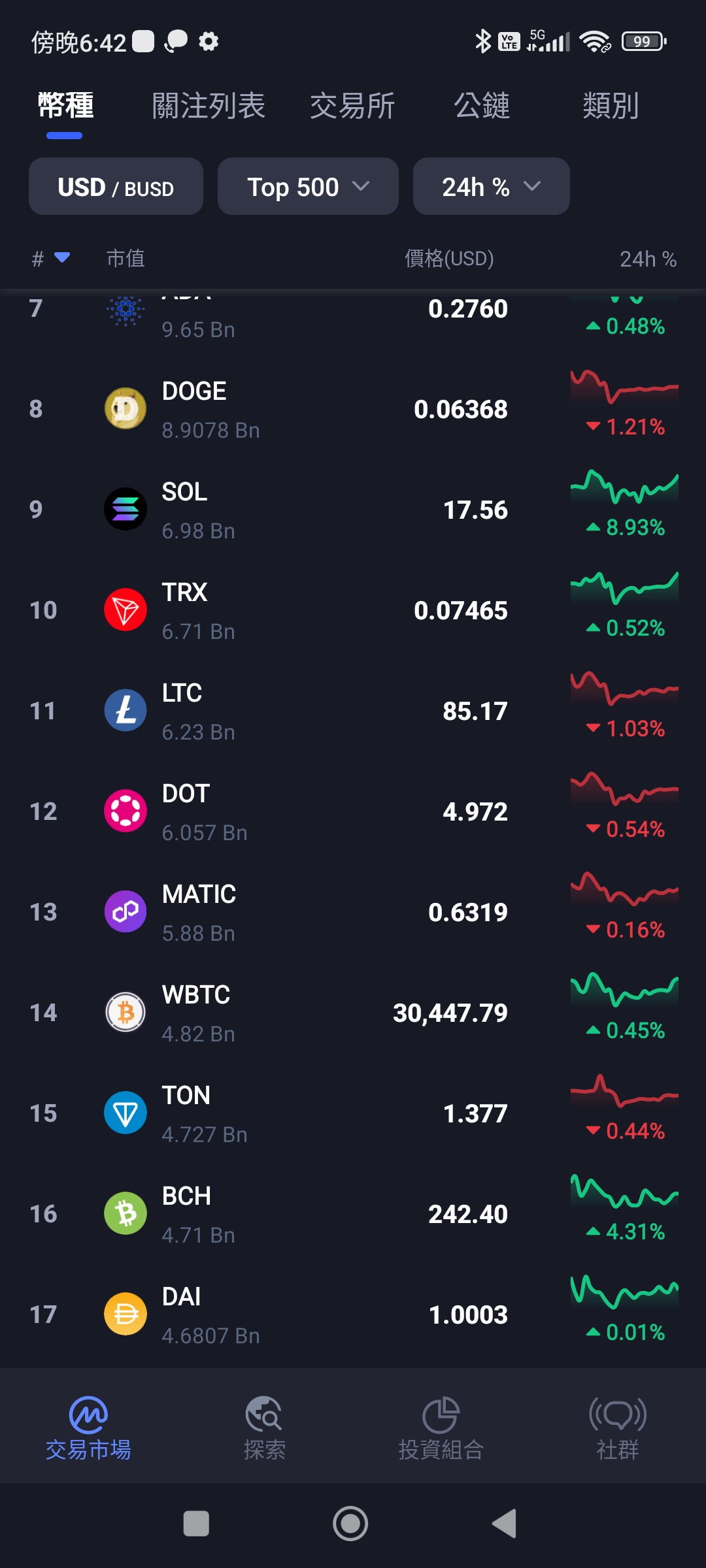Sort by rank number column

pos(50,259)
